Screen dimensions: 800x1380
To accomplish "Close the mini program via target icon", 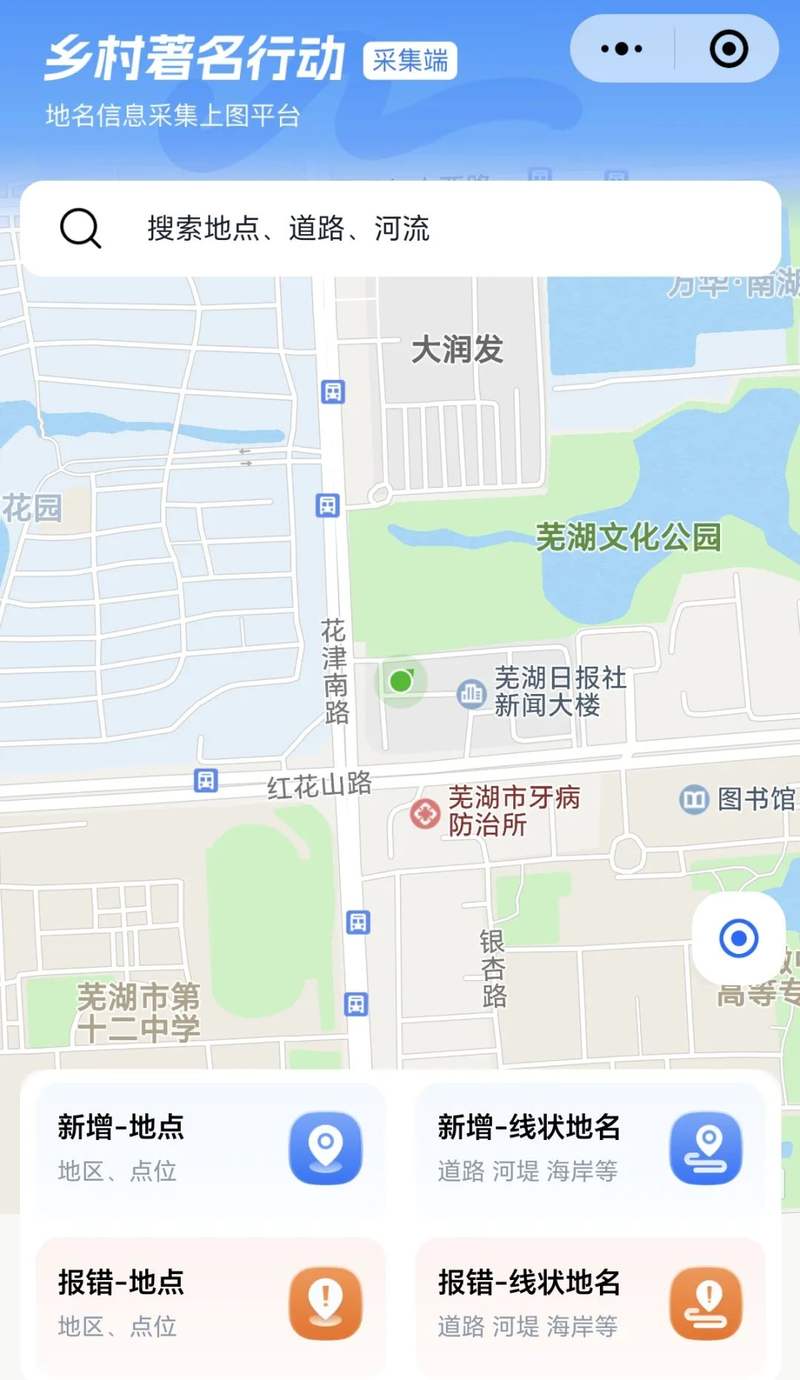I will click(x=729, y=48).
